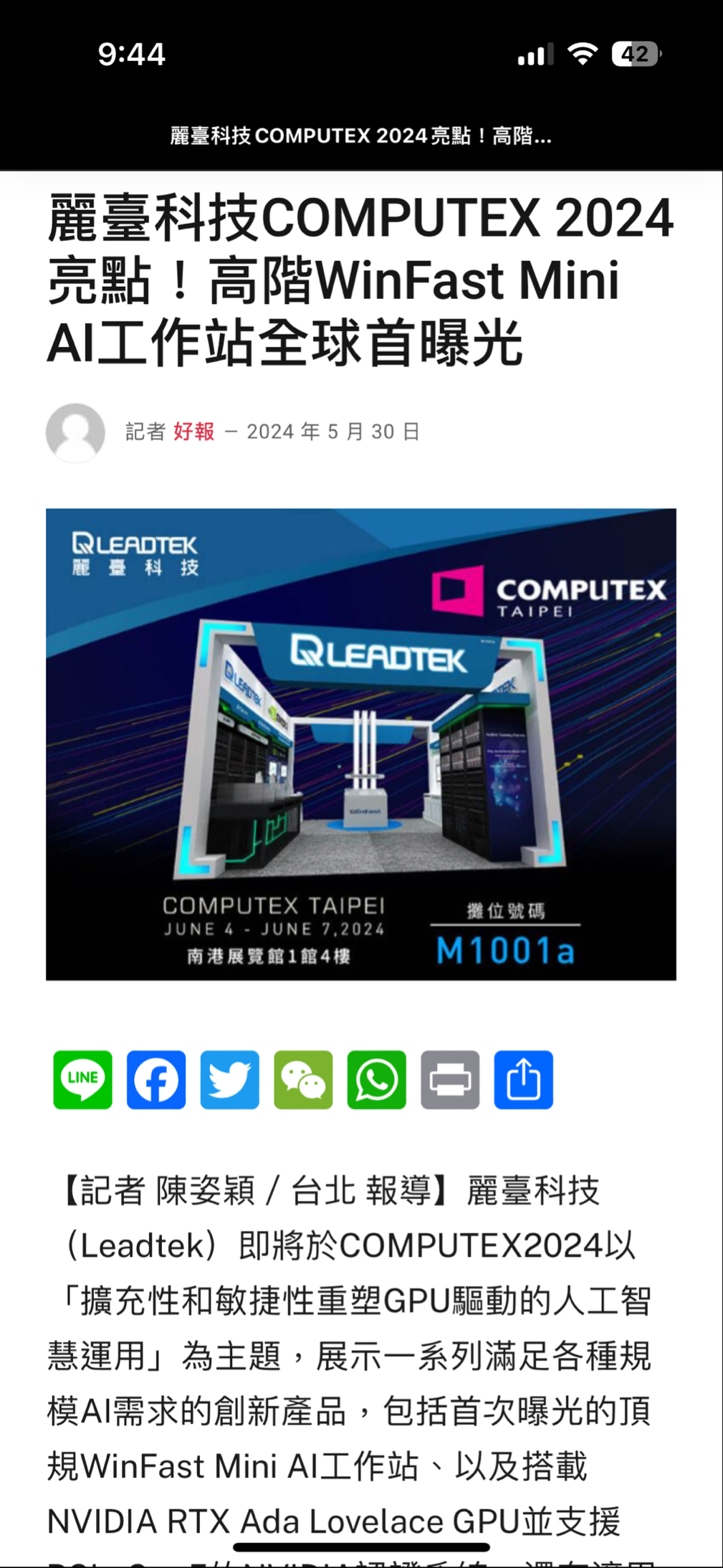The image size is (723, 1568).
Task: Share the article on LINE
Action: coord(82,1080)
